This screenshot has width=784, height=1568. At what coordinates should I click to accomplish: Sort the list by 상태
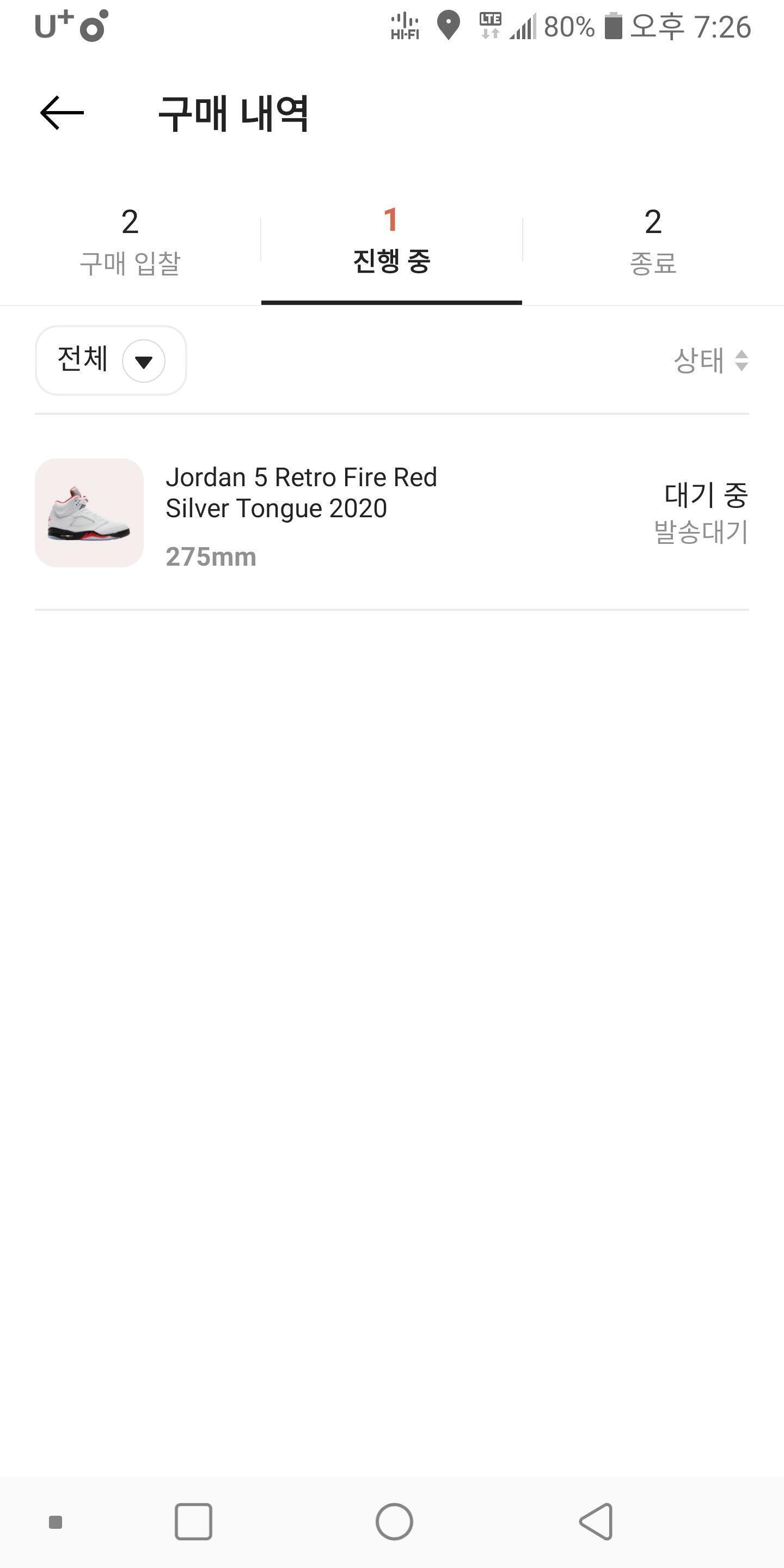(710, 360)
